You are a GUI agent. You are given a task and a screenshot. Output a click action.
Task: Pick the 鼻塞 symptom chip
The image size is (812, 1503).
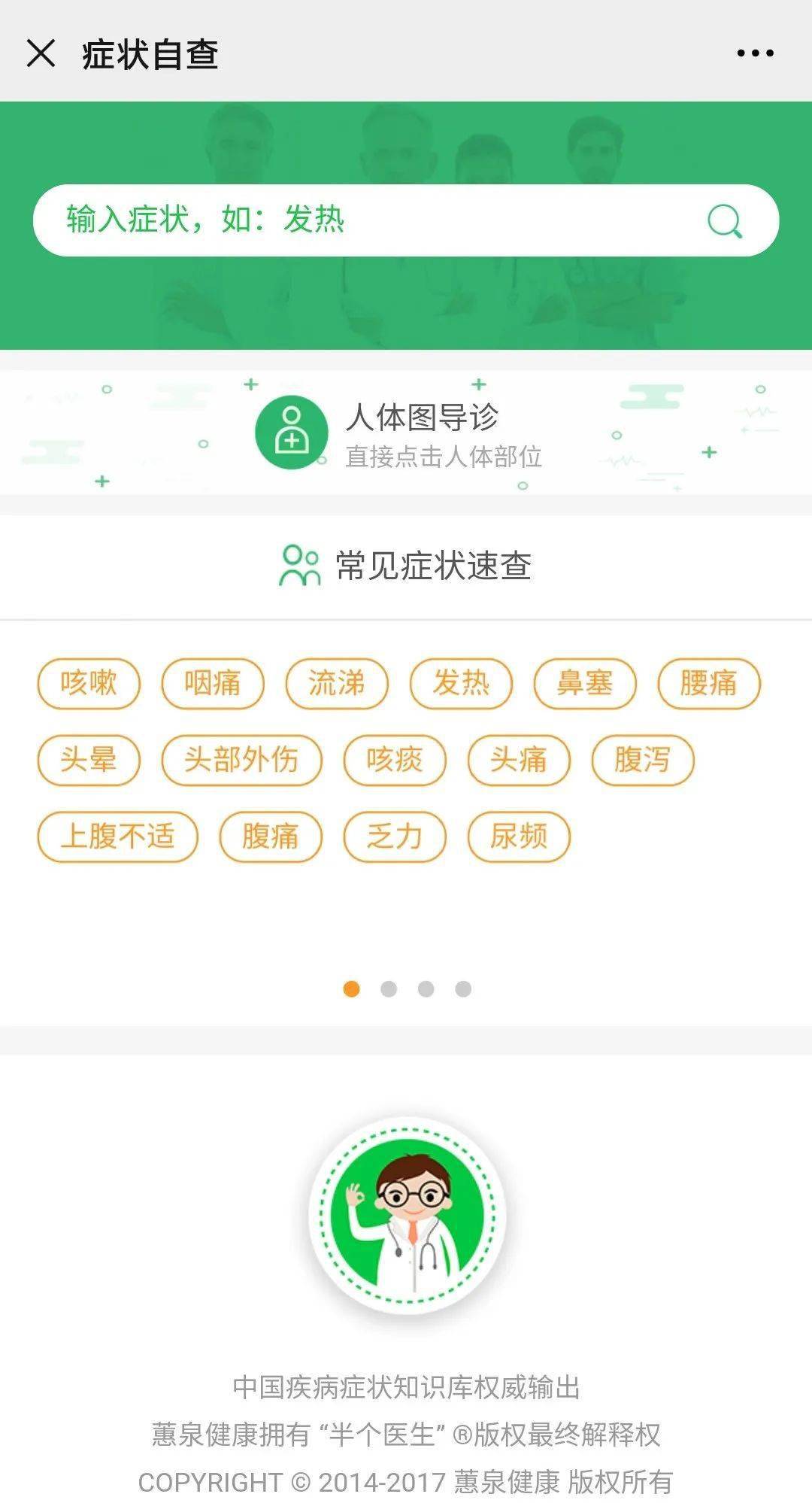click(x=585, y=684)
